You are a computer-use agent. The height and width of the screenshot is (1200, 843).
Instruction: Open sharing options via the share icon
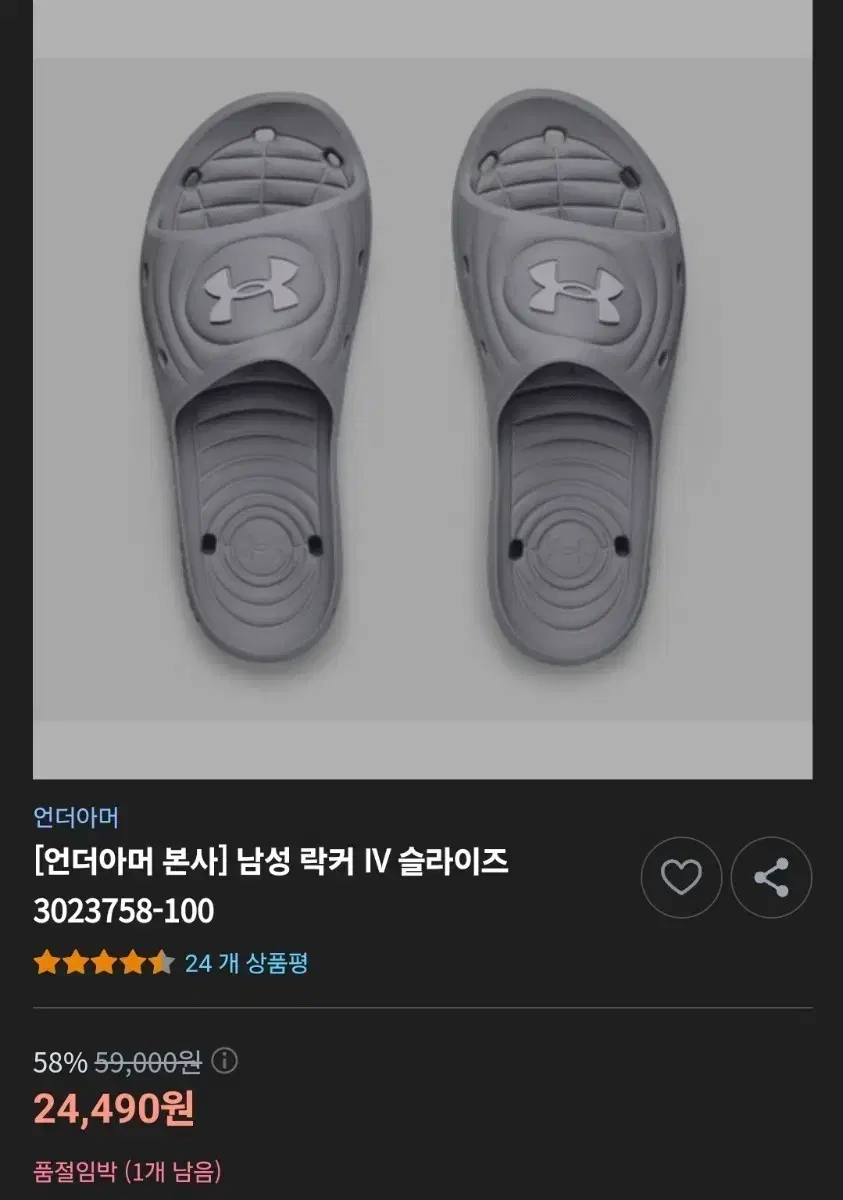[772, 877]
